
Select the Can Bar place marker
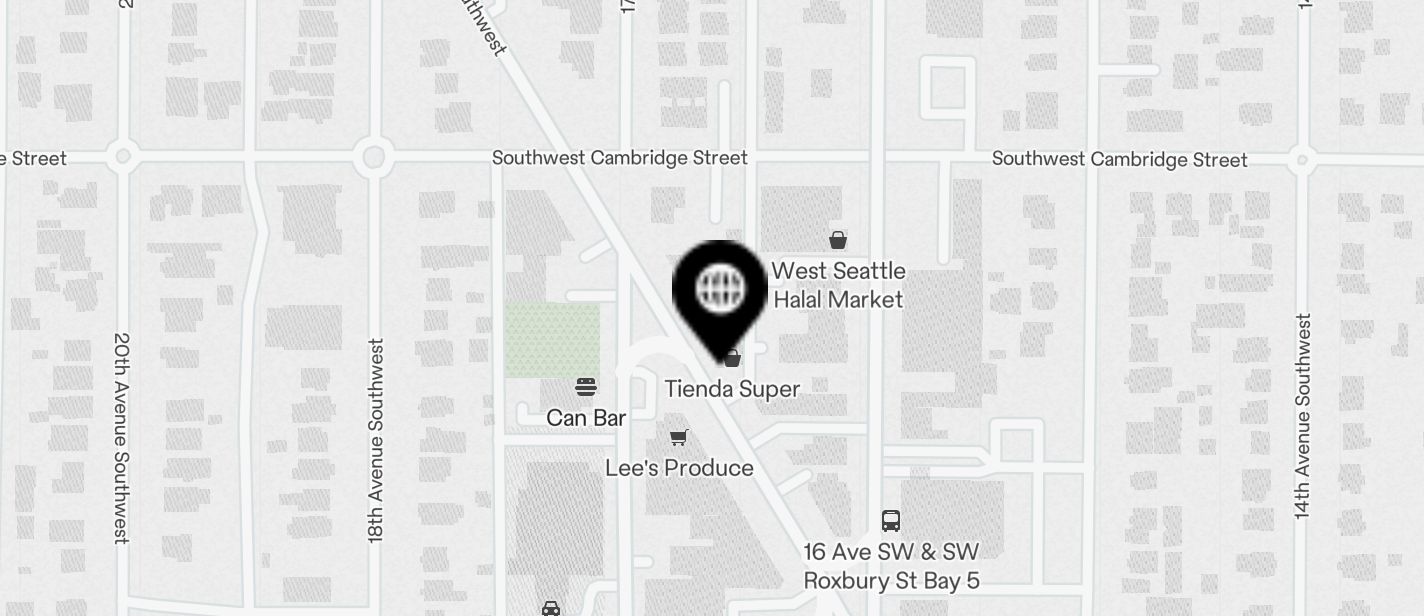[x=586, y=387]
